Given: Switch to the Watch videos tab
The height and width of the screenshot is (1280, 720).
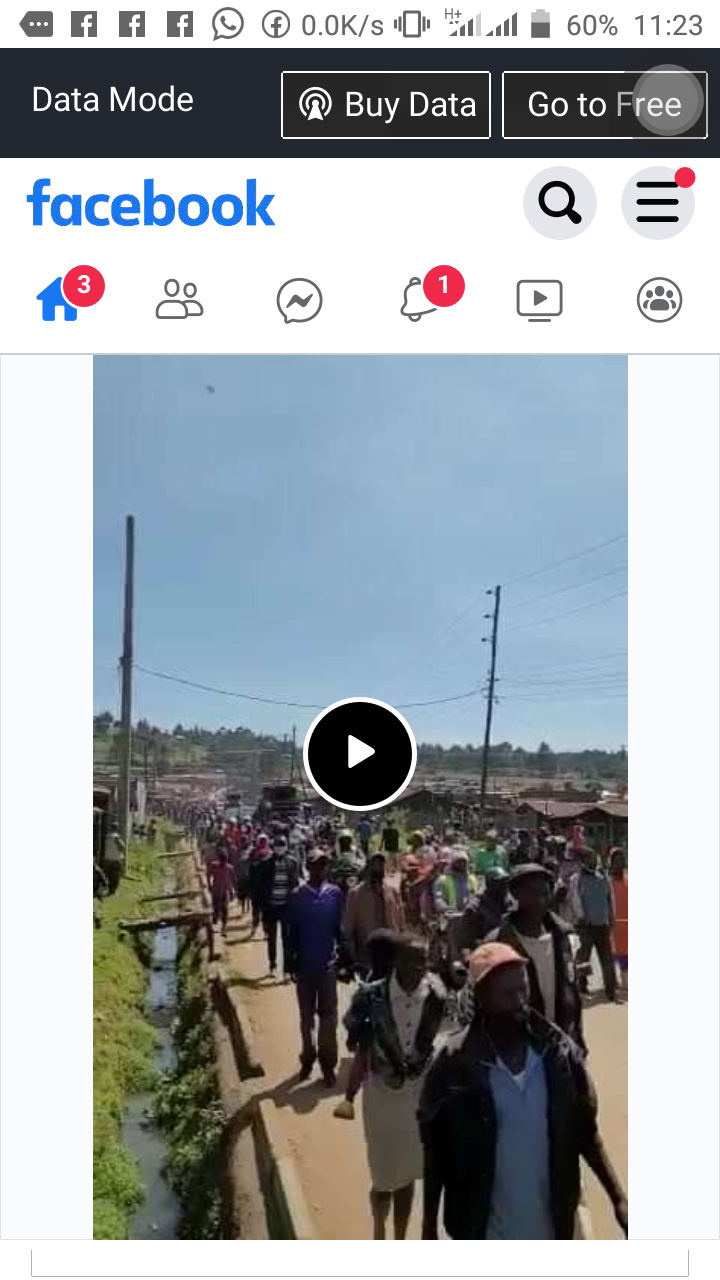Looking at the screenshot, I should click(539, 299).
